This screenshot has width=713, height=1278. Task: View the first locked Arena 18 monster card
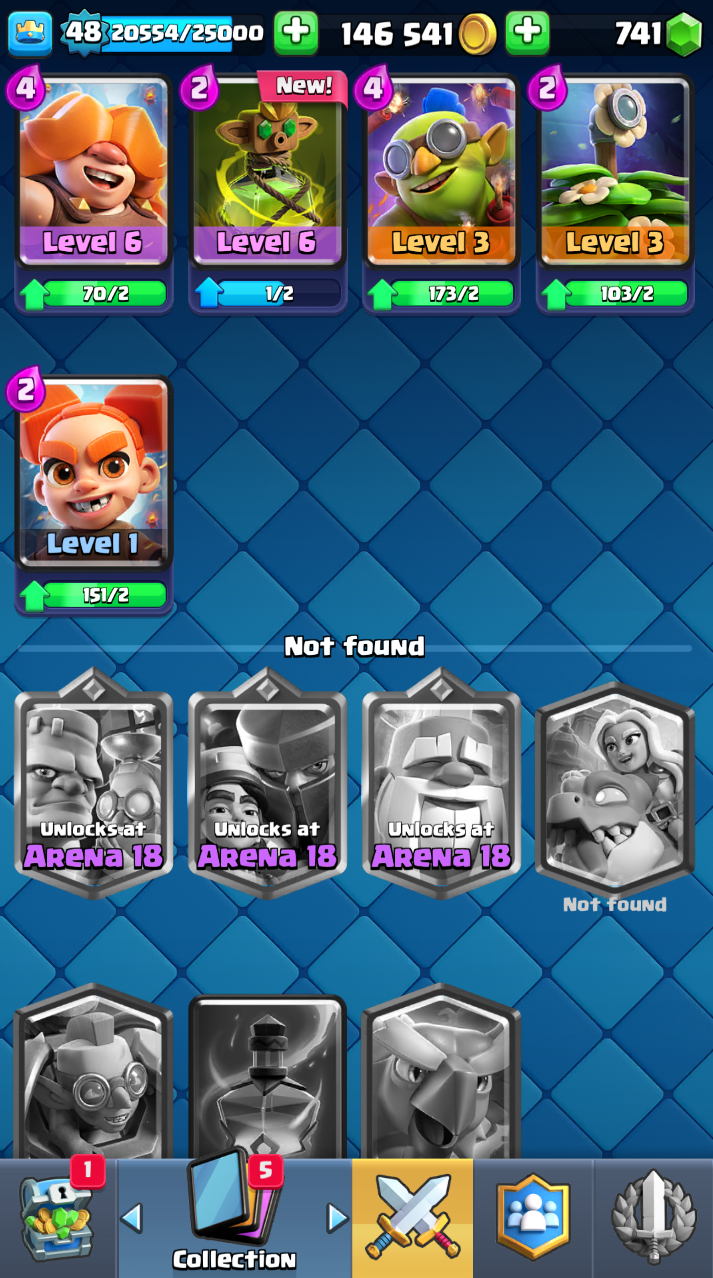pyautogui.click(x=94, y=784)
